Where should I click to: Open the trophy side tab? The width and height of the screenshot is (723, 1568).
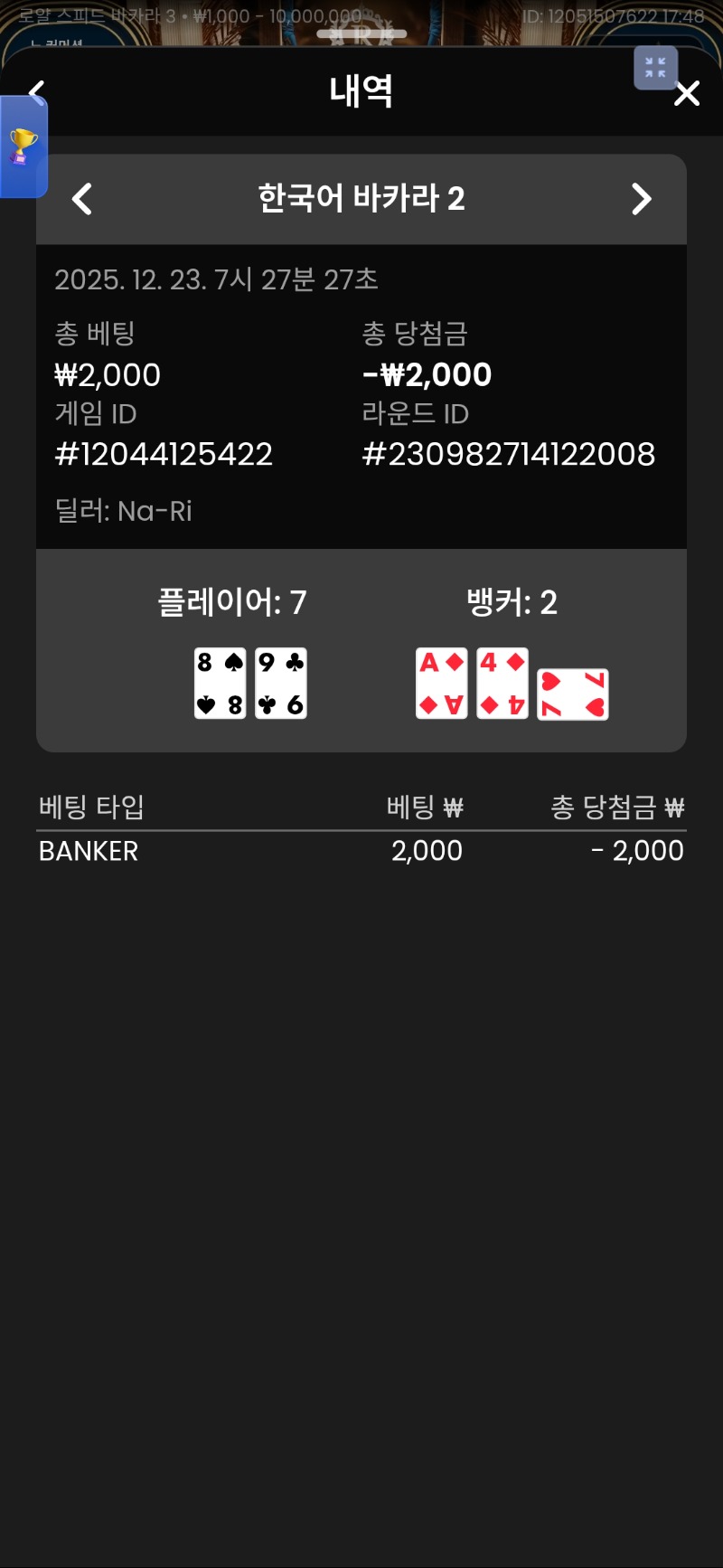(x=23, y=146)
